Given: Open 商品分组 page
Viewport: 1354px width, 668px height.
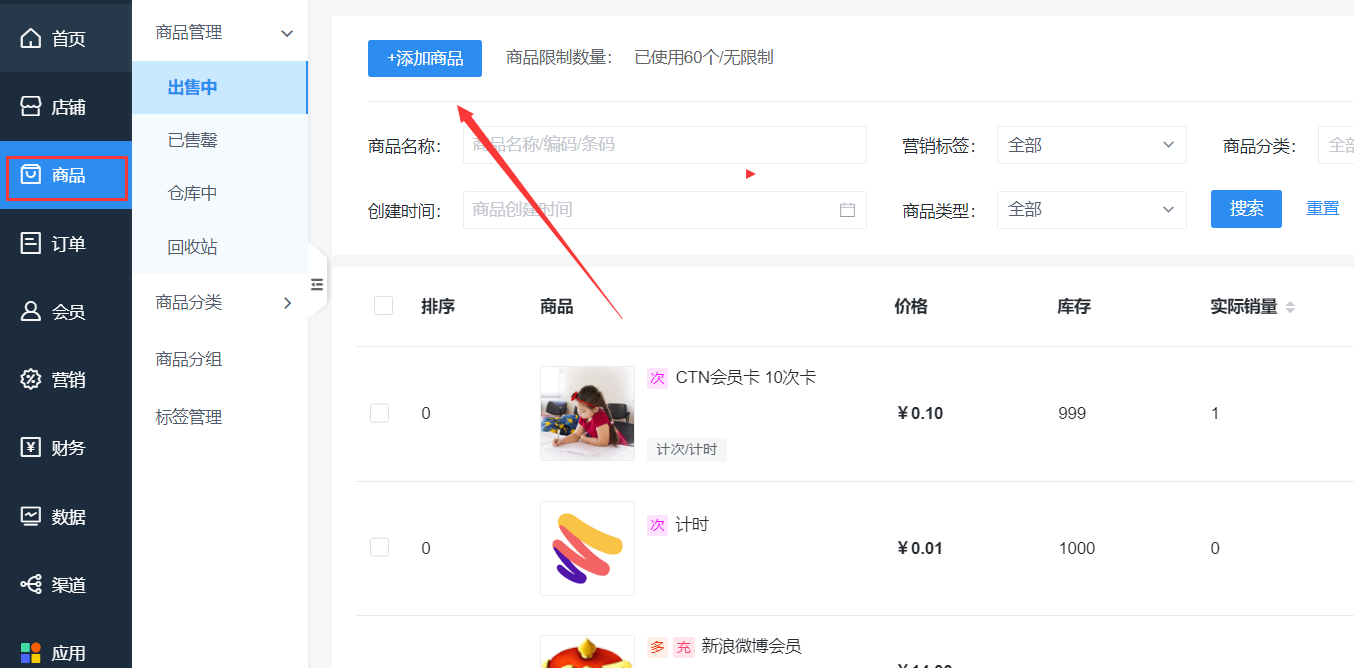Looking at the screenshot, I should click(x=189, y=359).
